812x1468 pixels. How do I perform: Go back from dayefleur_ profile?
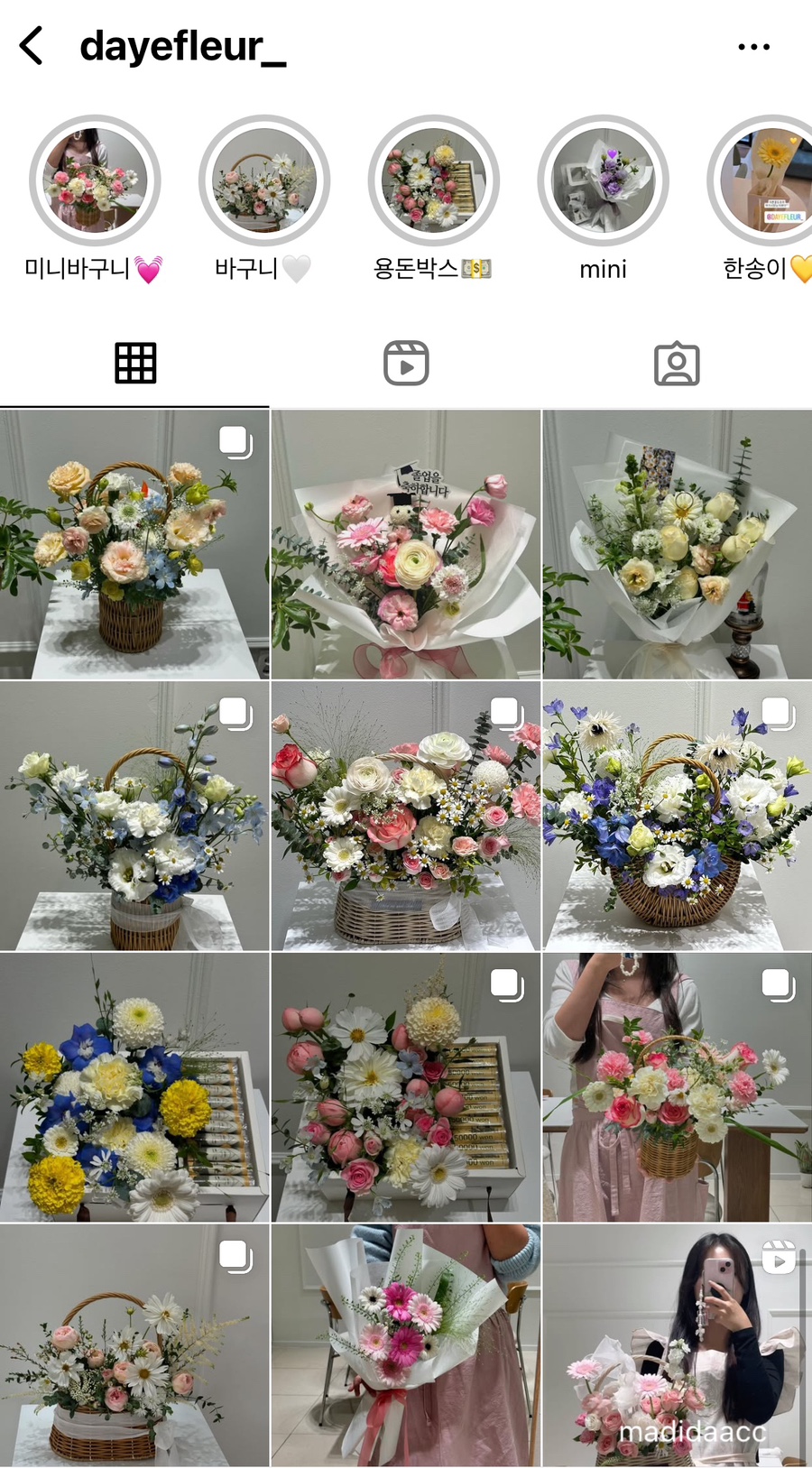point(32,45)
